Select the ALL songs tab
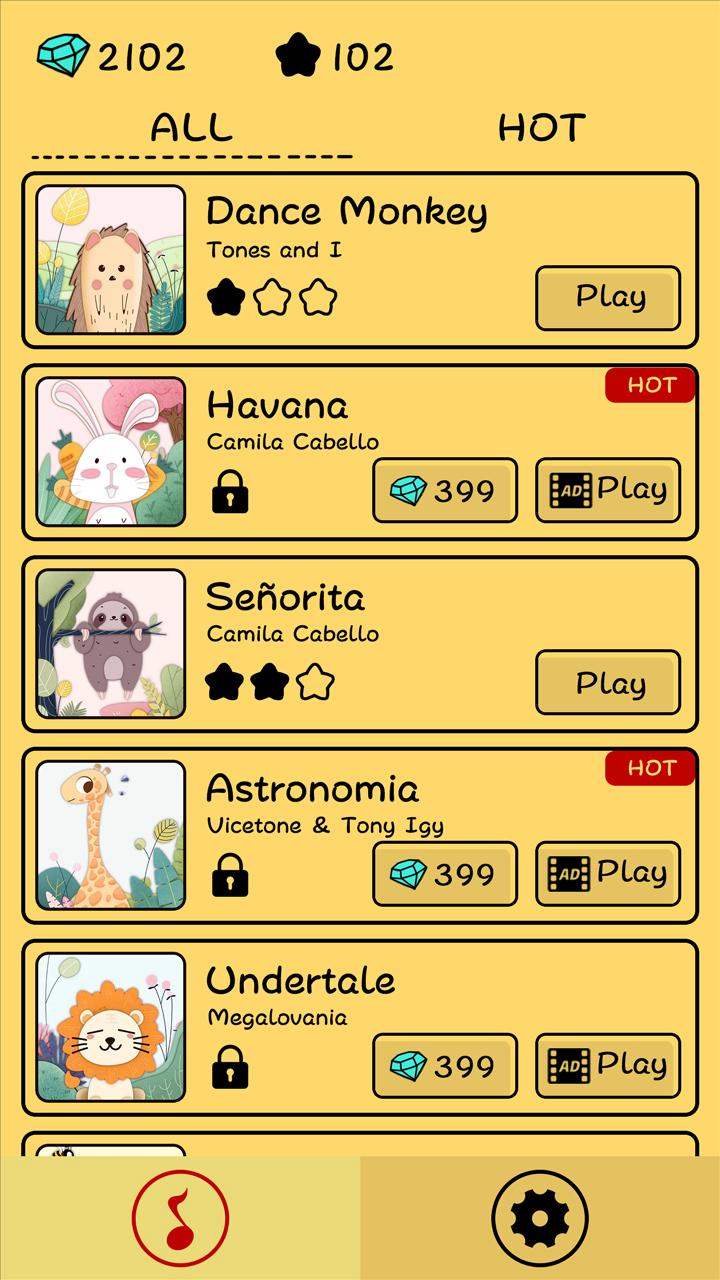Screen dimensions: 720x1280 point(191,128)
